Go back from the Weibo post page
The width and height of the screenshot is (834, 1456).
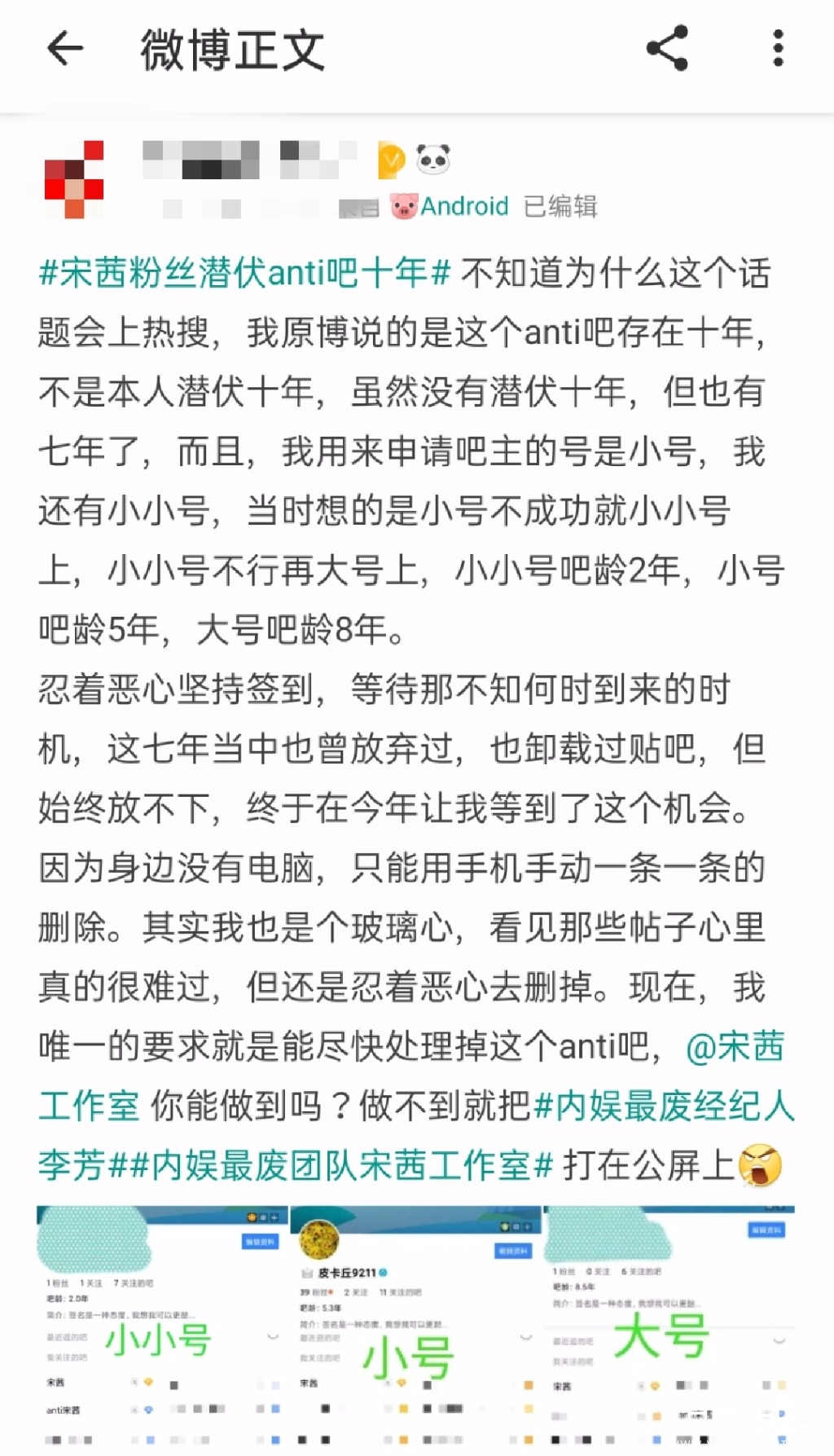pyautogui.click(x=65, y=49)
